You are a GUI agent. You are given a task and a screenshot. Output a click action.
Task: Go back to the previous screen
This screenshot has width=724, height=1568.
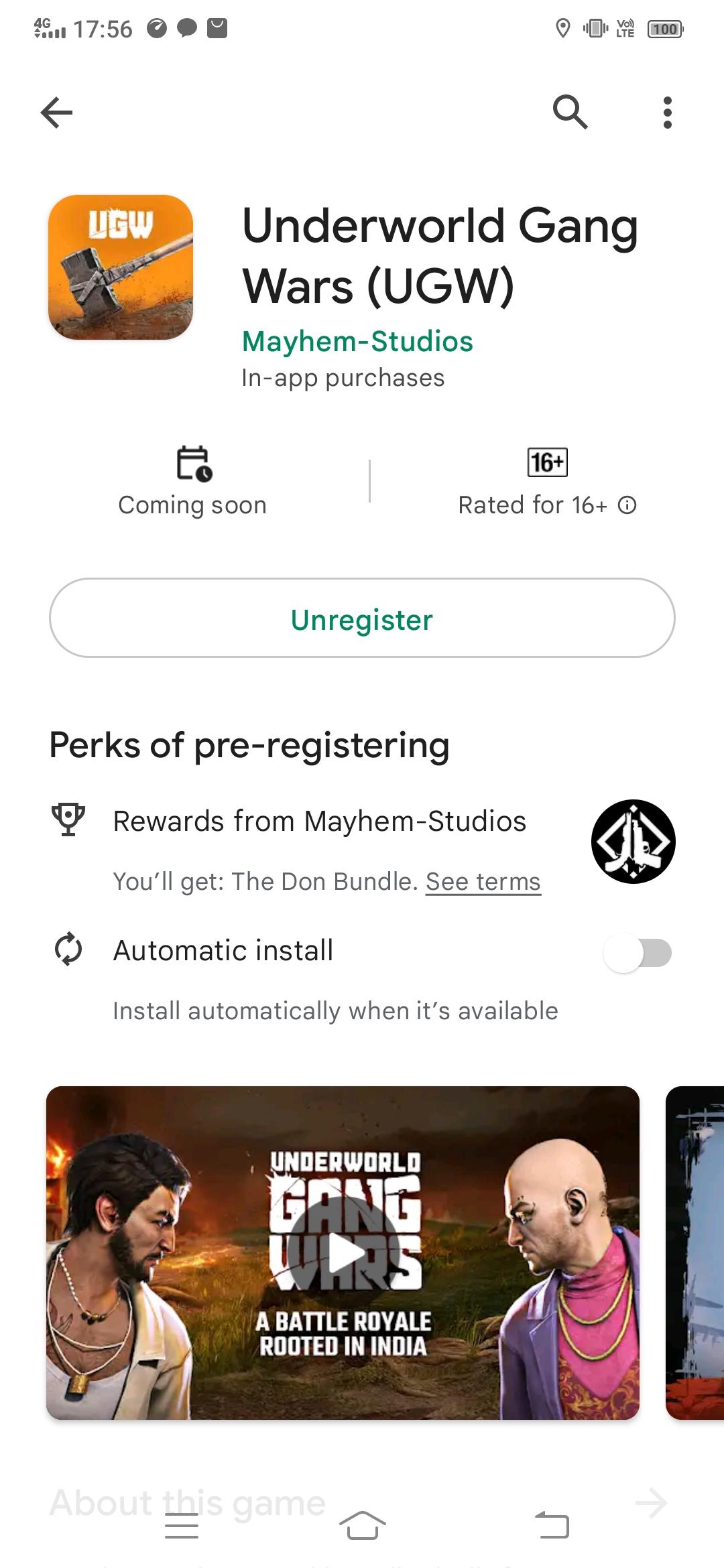tap(57, 112)
